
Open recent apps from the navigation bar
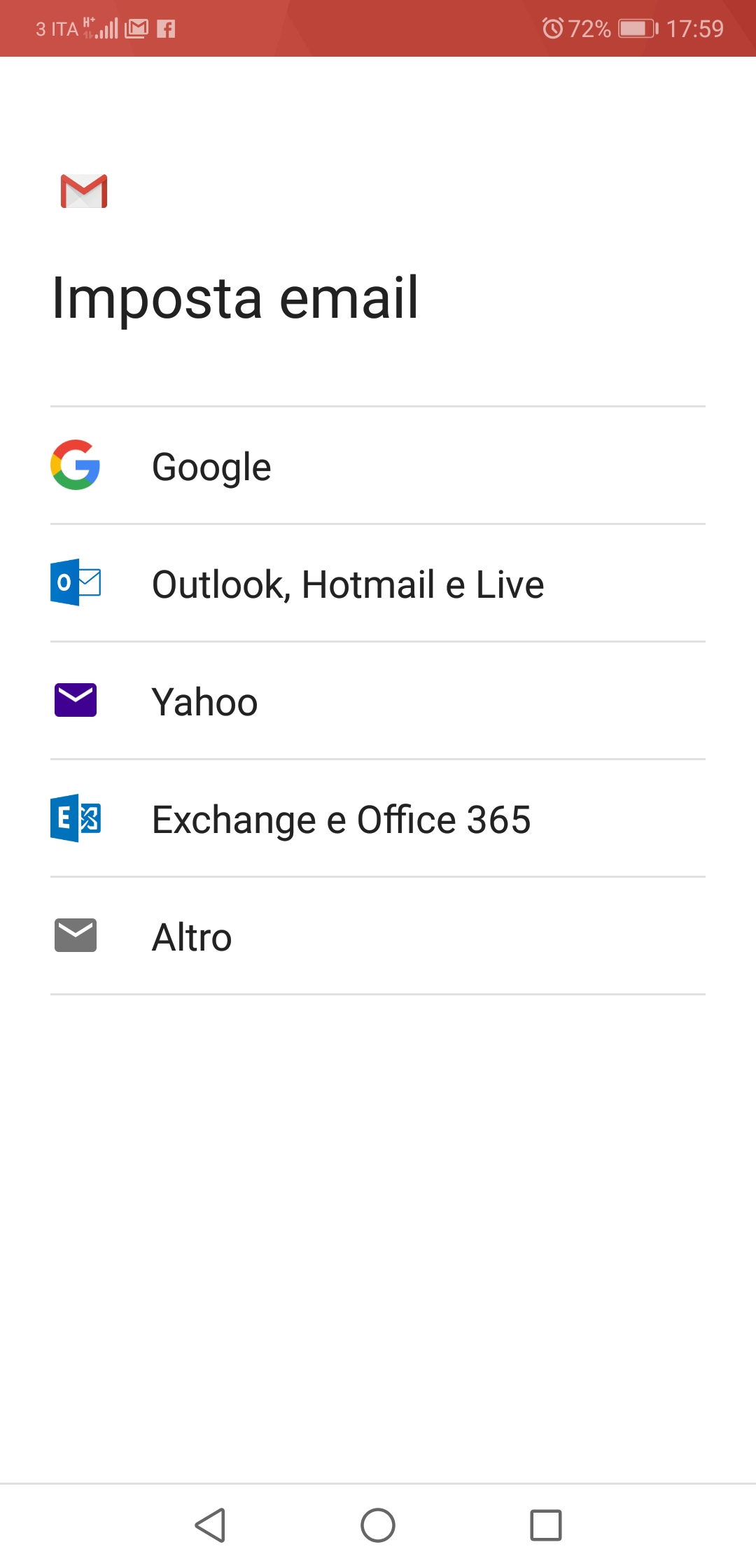(546, 1525)
